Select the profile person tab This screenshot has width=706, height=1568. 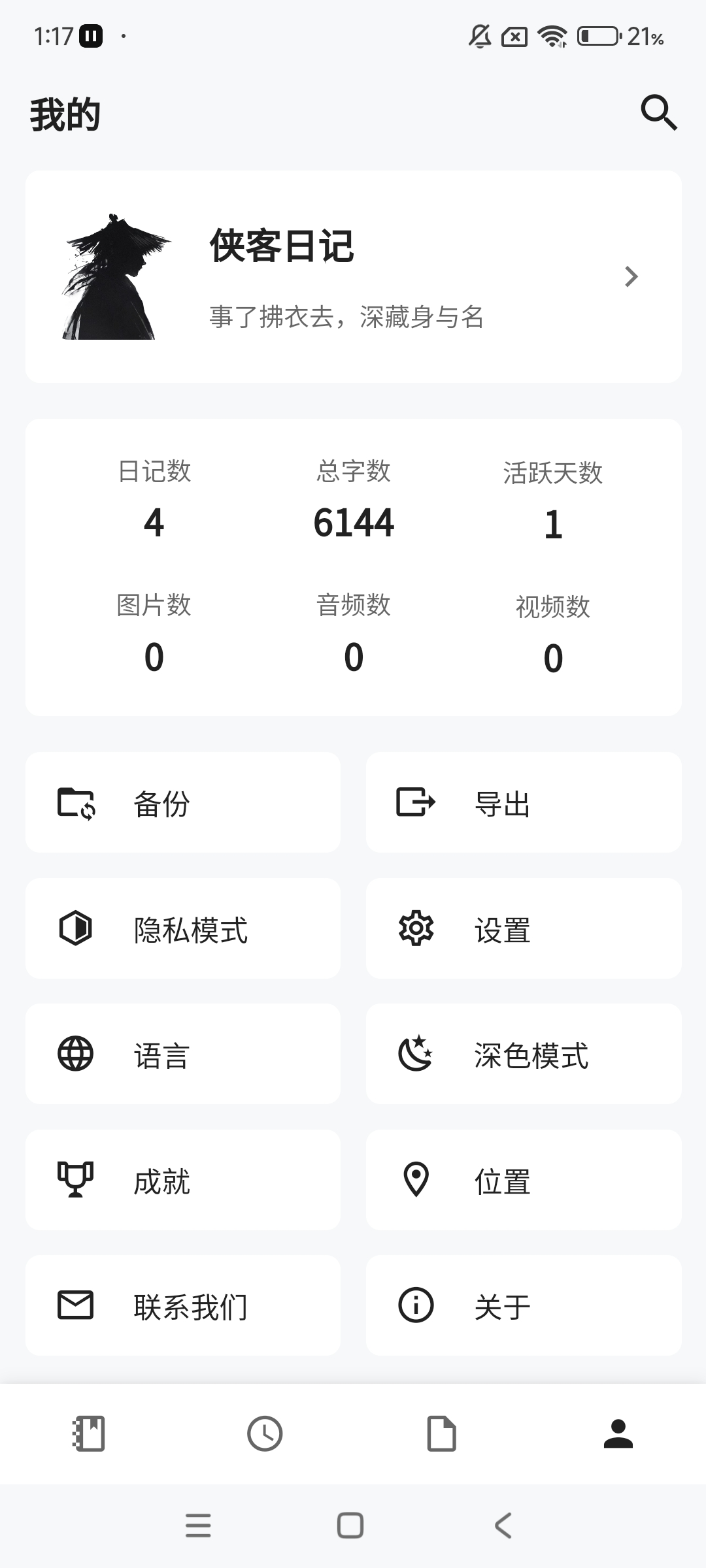[x=618, y=1434]
